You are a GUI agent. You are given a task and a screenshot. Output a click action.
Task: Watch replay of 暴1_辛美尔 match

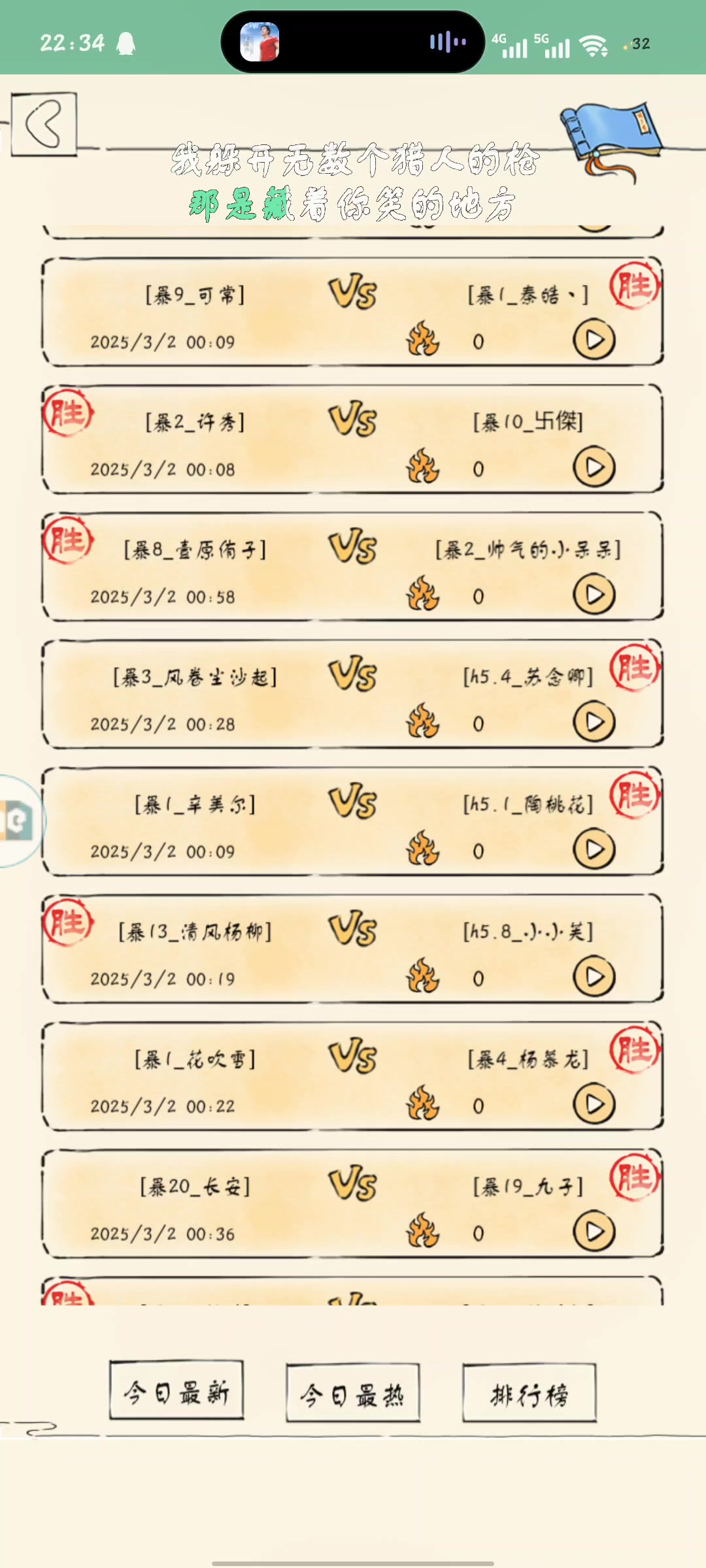[x=594, y=849]
